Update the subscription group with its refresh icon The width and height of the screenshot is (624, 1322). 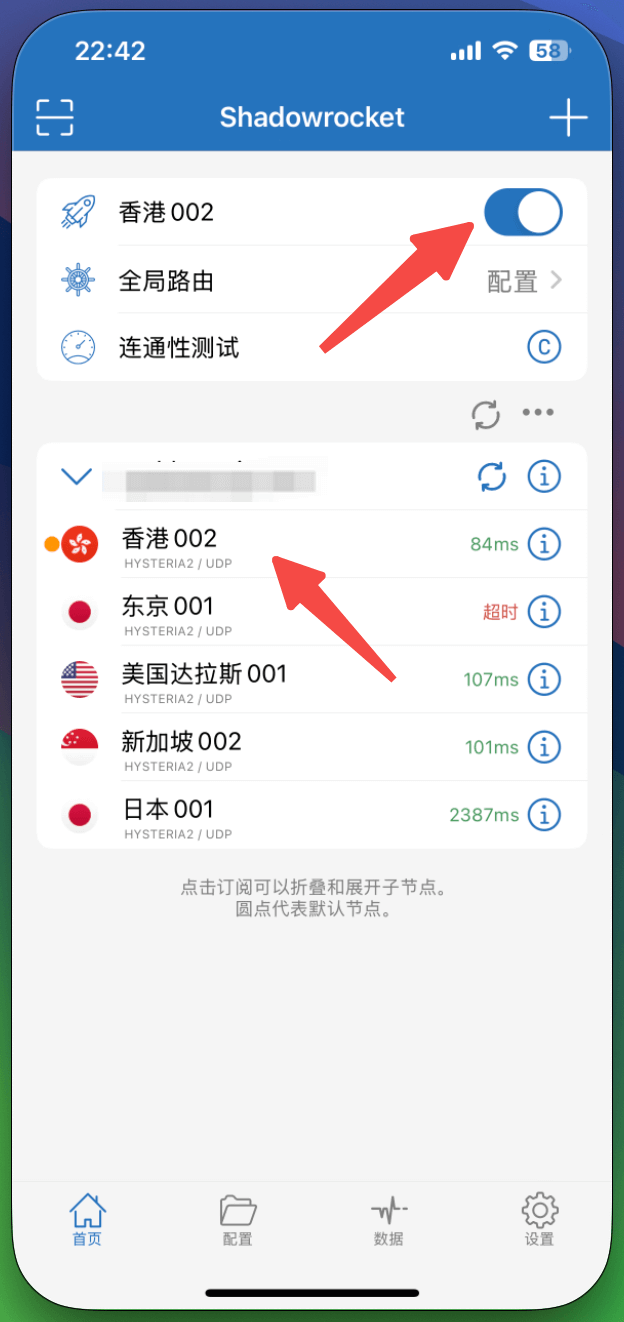(x=492, y=477)
